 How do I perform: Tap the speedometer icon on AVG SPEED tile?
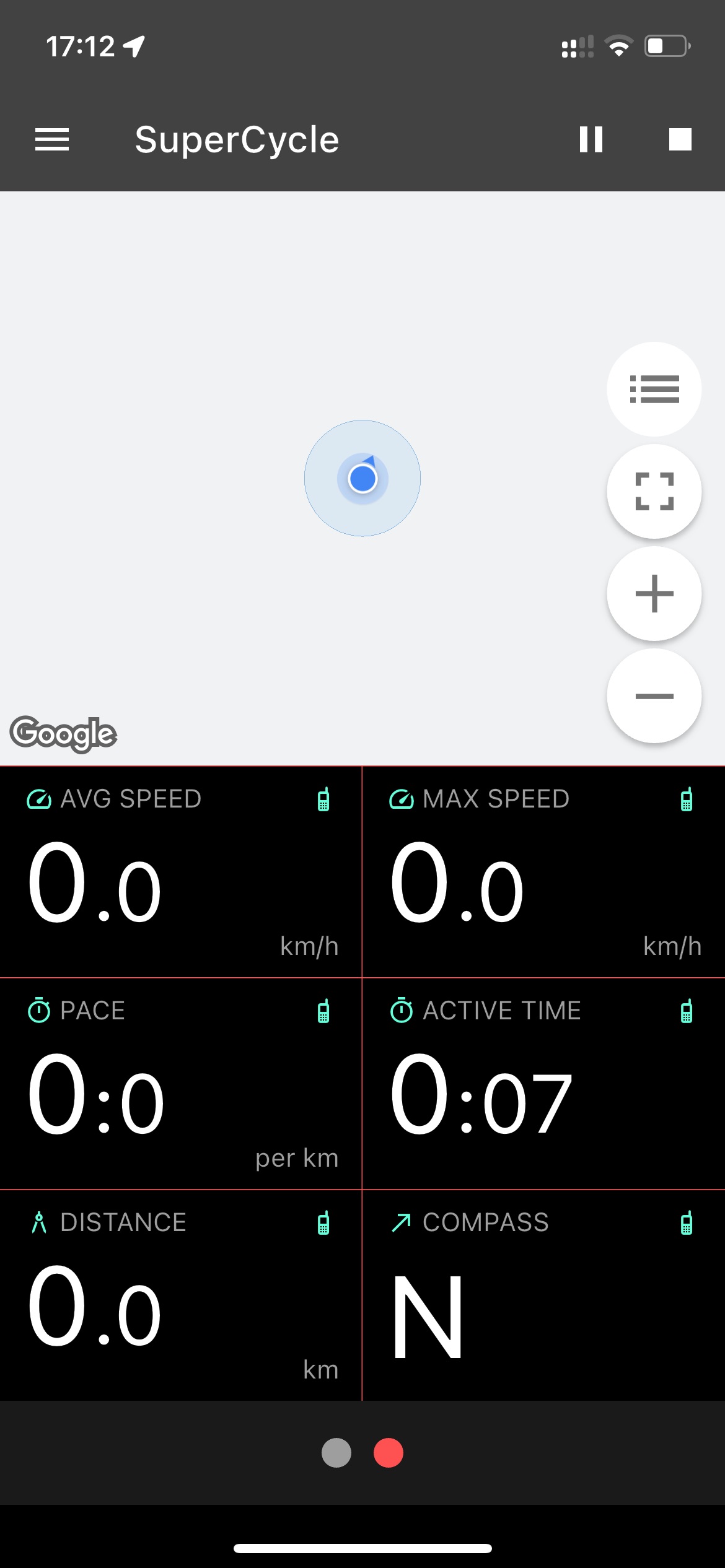38,799
